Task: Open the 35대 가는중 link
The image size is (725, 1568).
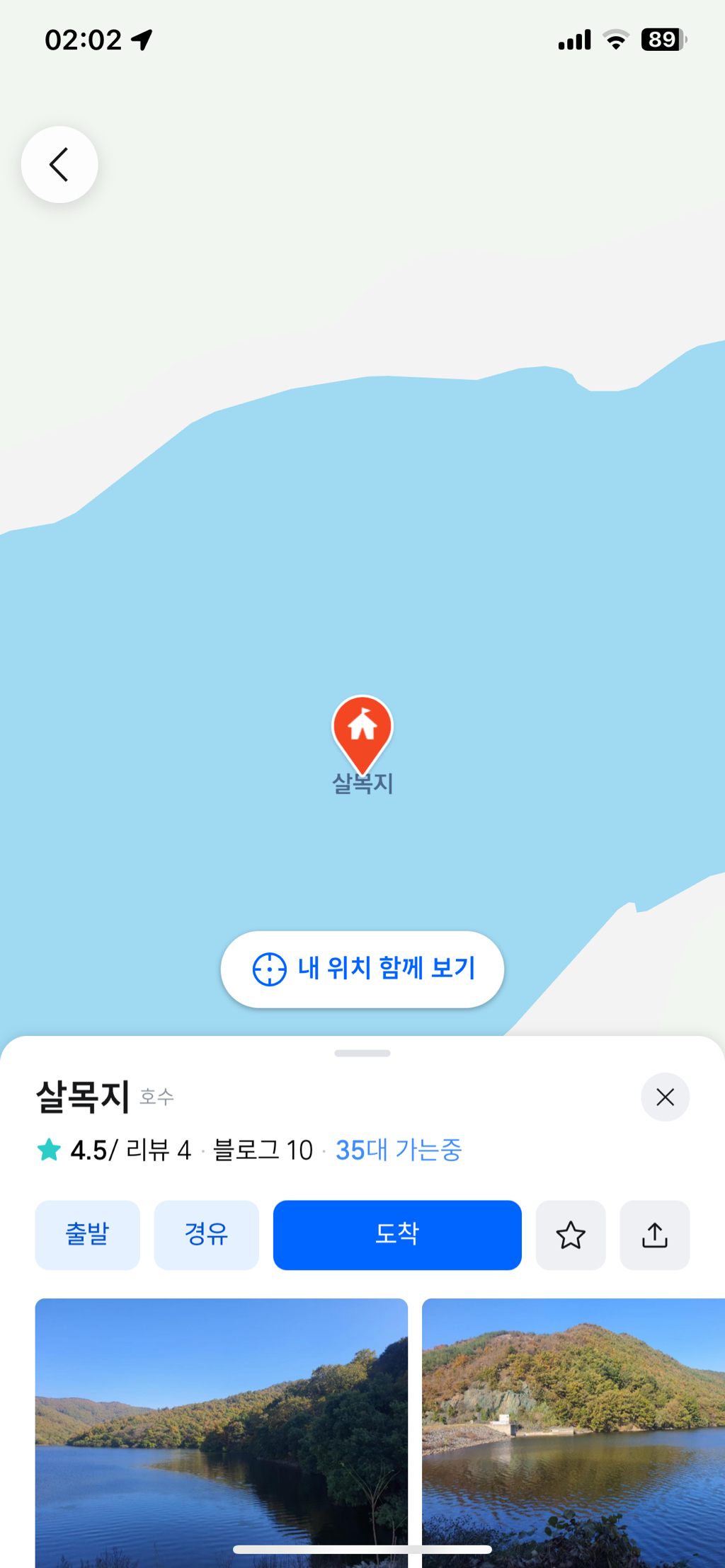Action: tap(399, 1150)
